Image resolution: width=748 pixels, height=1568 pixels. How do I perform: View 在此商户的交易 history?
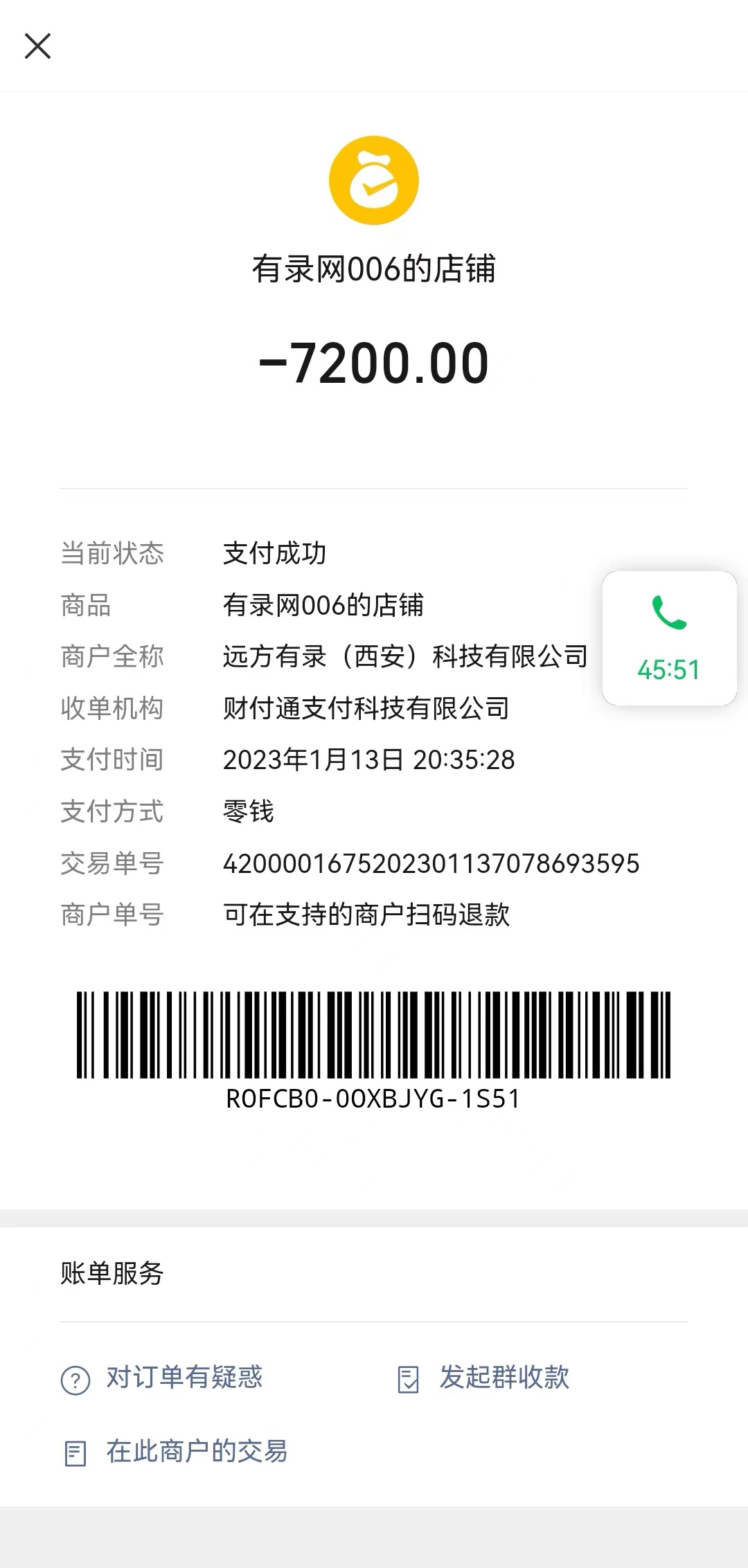196,1451
